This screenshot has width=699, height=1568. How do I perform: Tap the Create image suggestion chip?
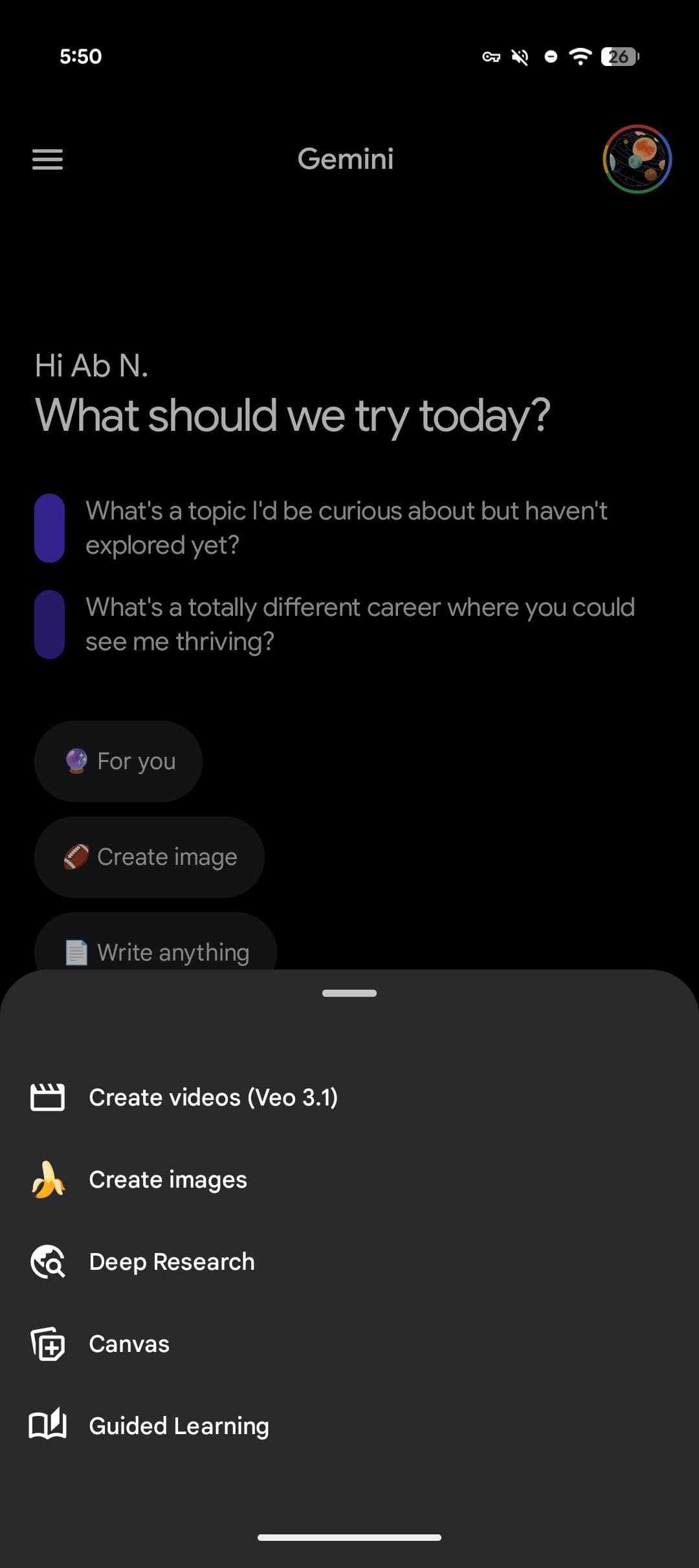coord(150,856)
